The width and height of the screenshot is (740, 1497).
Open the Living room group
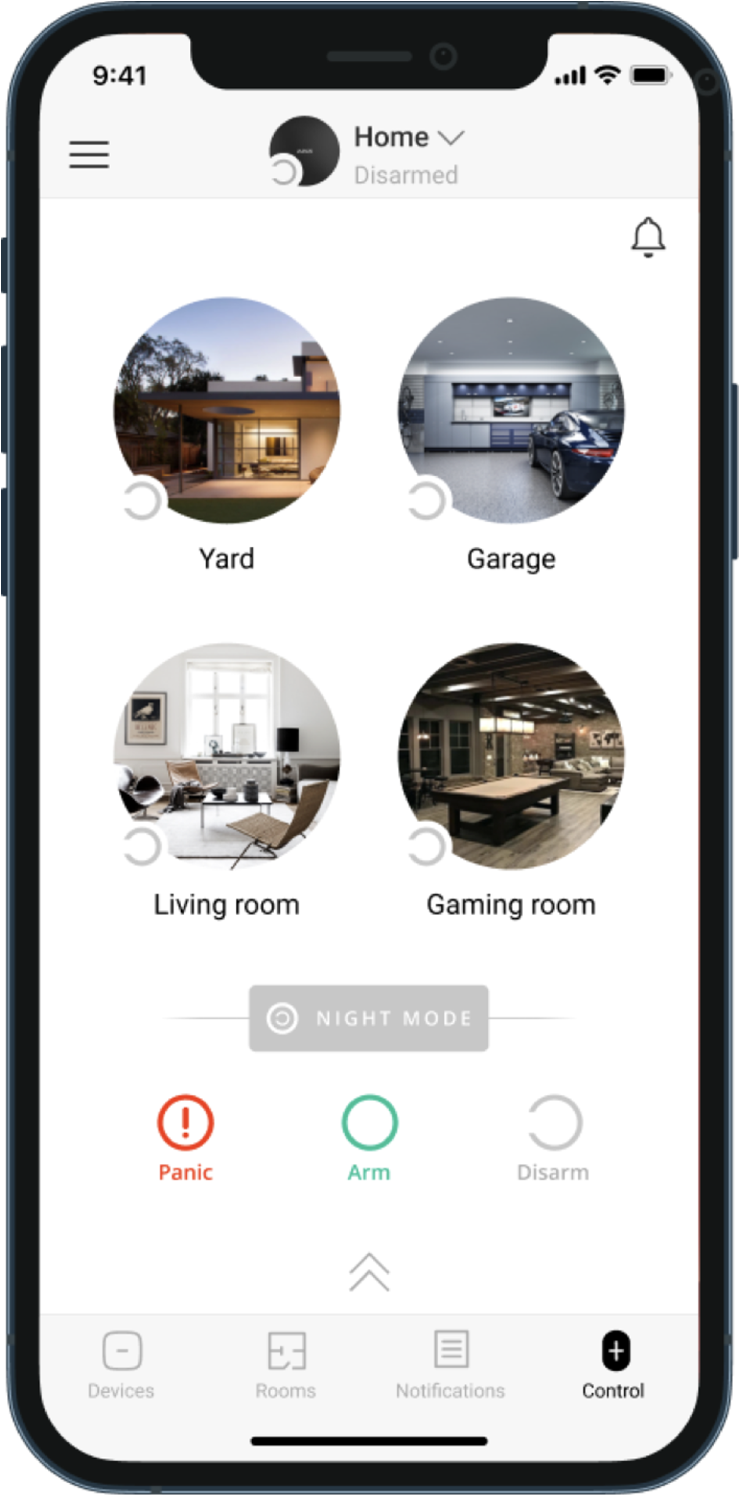point(227,756)
